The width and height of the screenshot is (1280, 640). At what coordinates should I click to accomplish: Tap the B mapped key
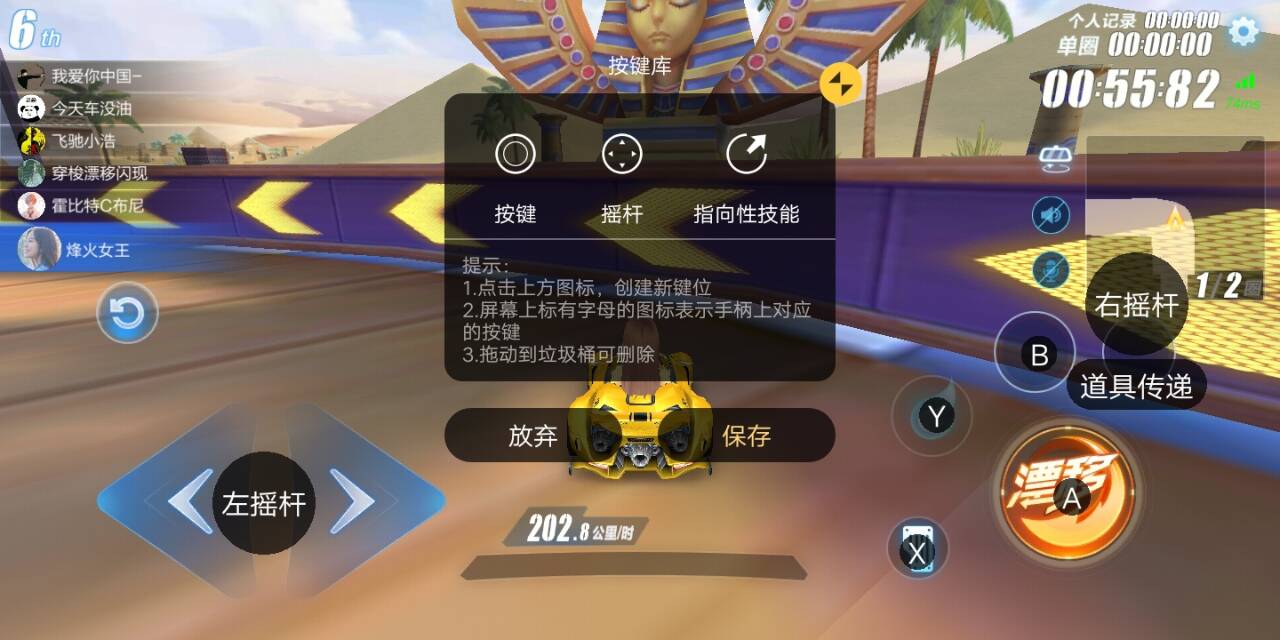coord(1039,354)
